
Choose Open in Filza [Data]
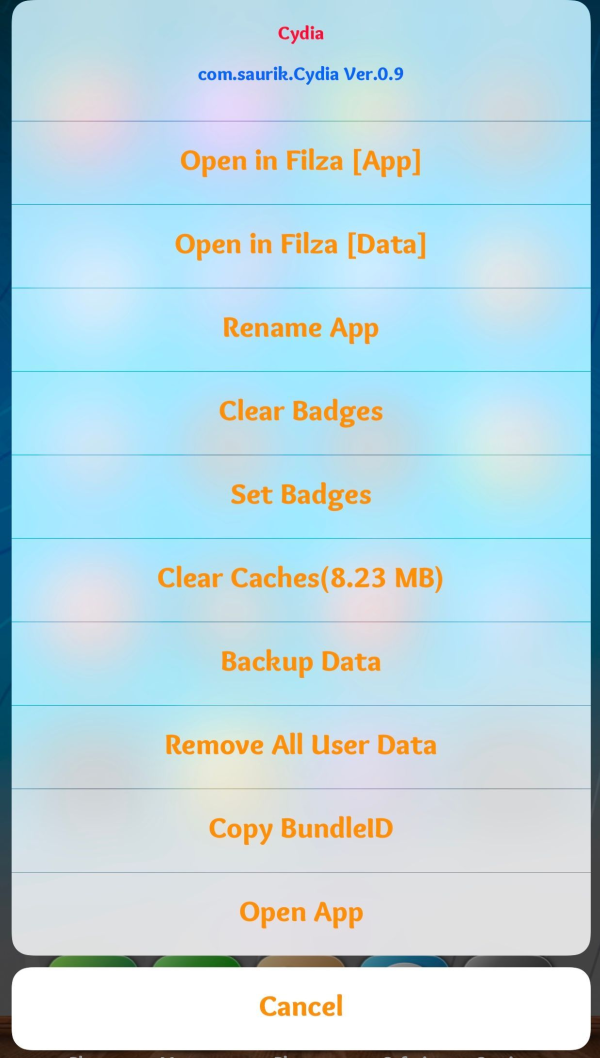point(300,244)
